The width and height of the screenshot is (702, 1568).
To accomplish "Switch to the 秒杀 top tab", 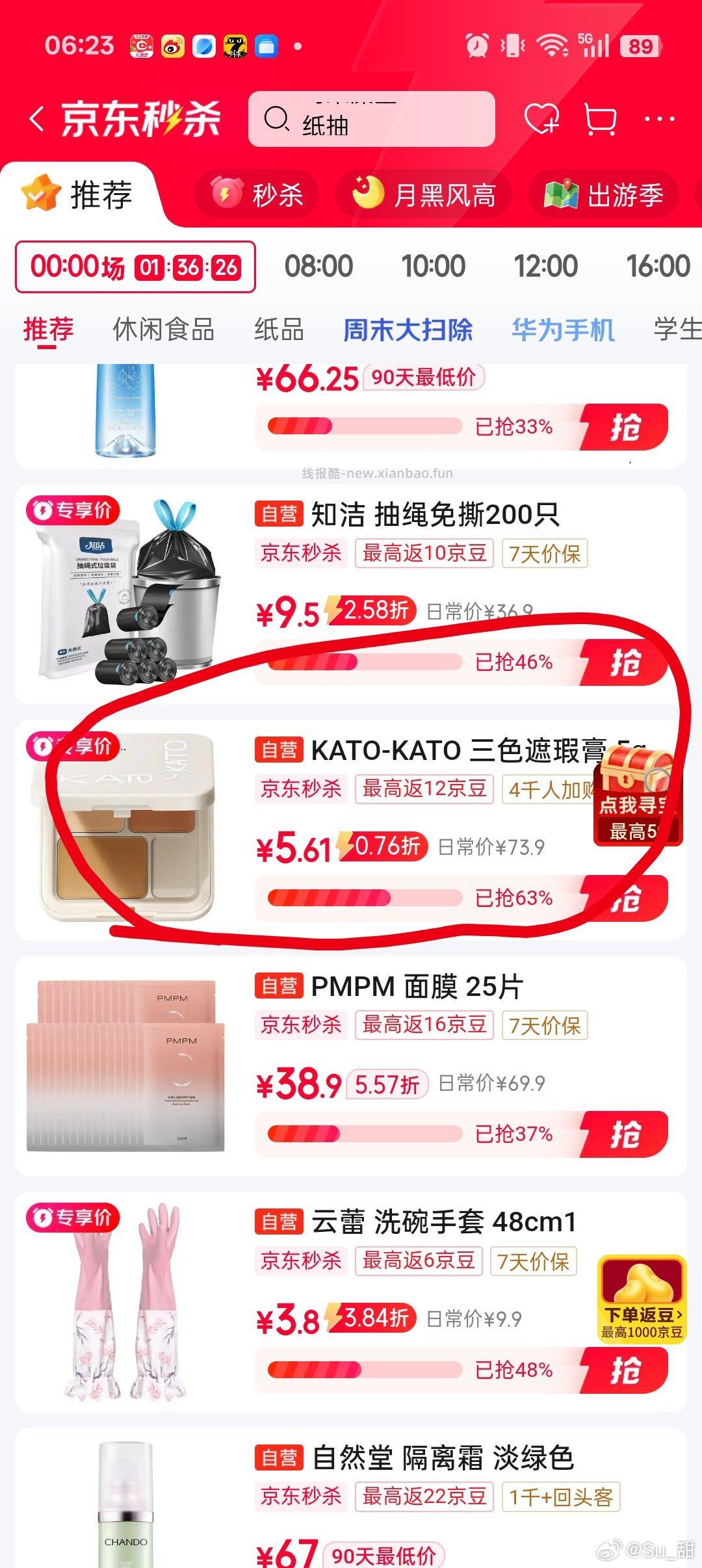I will (258, 194).
